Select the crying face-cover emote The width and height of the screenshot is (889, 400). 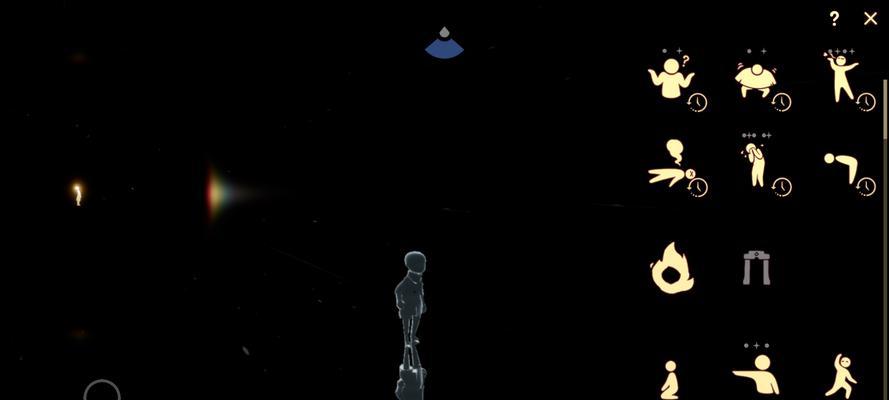(756, 165)
